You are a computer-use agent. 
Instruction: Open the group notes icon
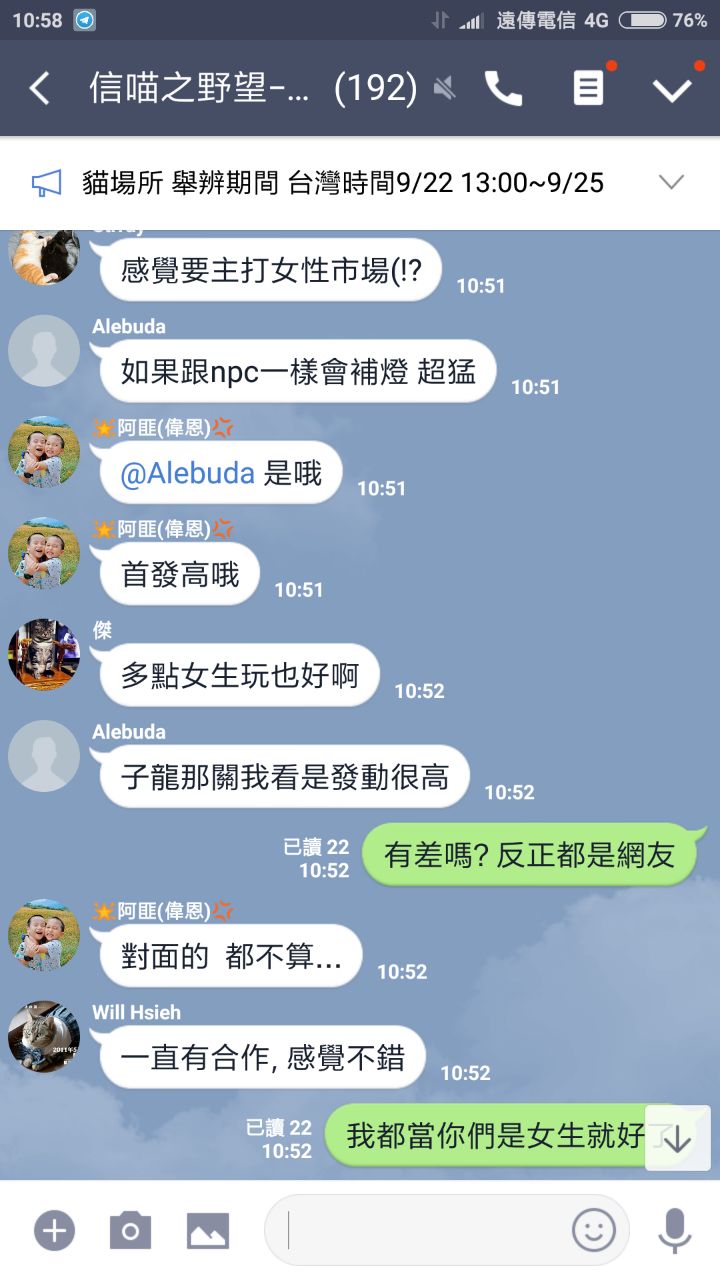tap(588, 88)
